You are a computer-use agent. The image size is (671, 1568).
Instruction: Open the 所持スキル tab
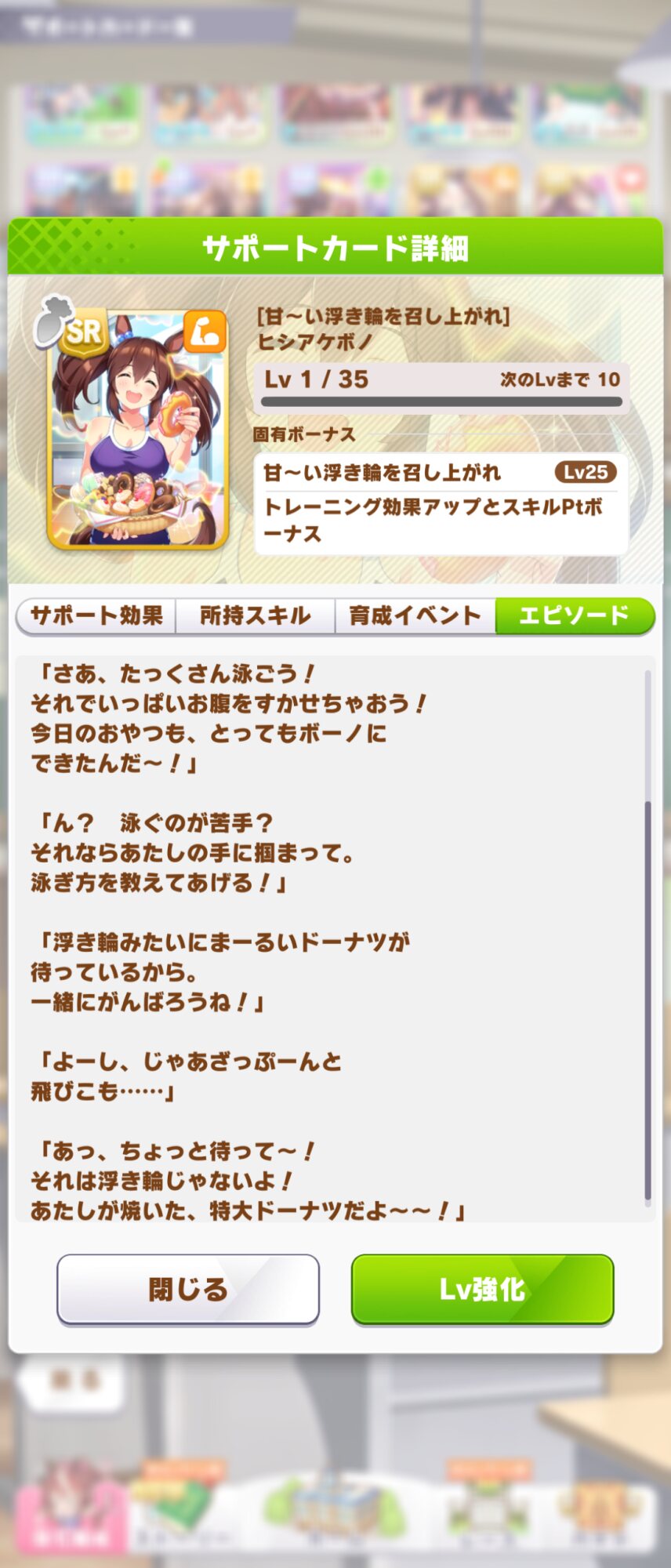coord(256,615)
